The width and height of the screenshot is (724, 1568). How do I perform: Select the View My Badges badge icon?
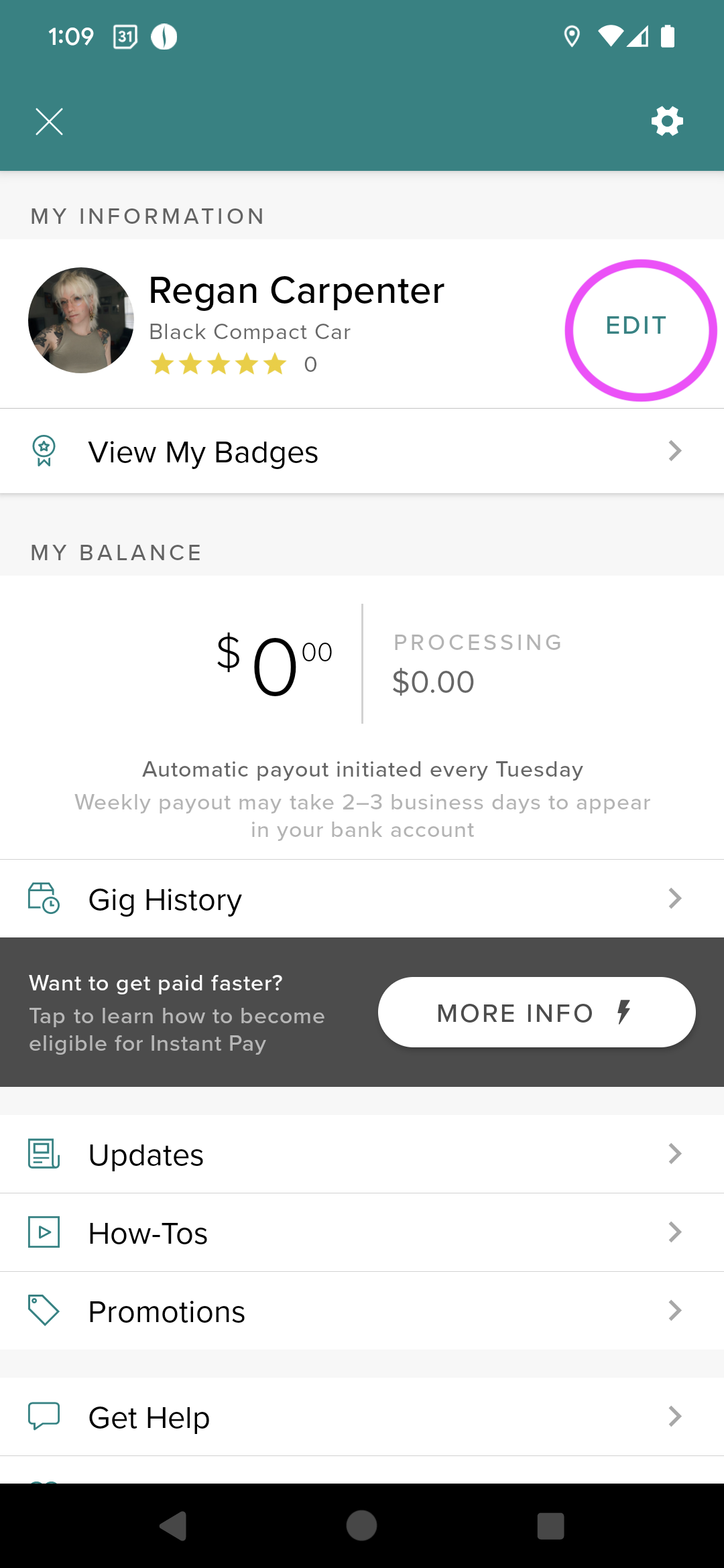pos(44,451)
